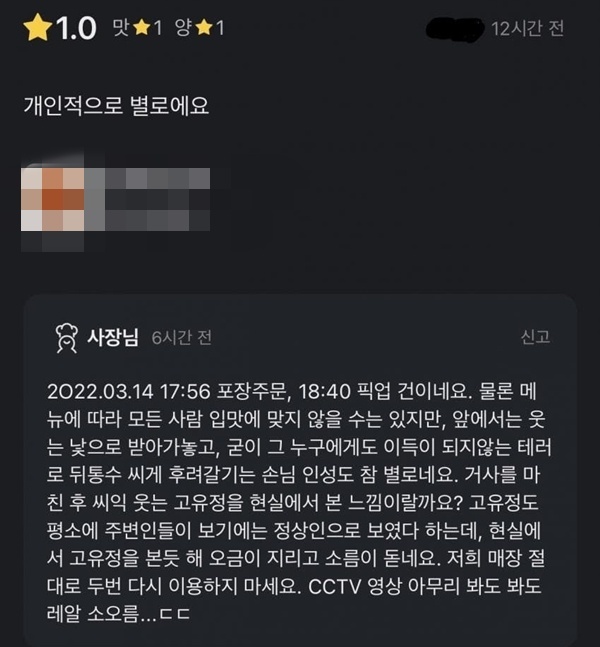The height and width of the screenshot is (647, 600).
Task: Report the owner's reply via 신고
Action: pyautogui.click(x=535, y=337)
